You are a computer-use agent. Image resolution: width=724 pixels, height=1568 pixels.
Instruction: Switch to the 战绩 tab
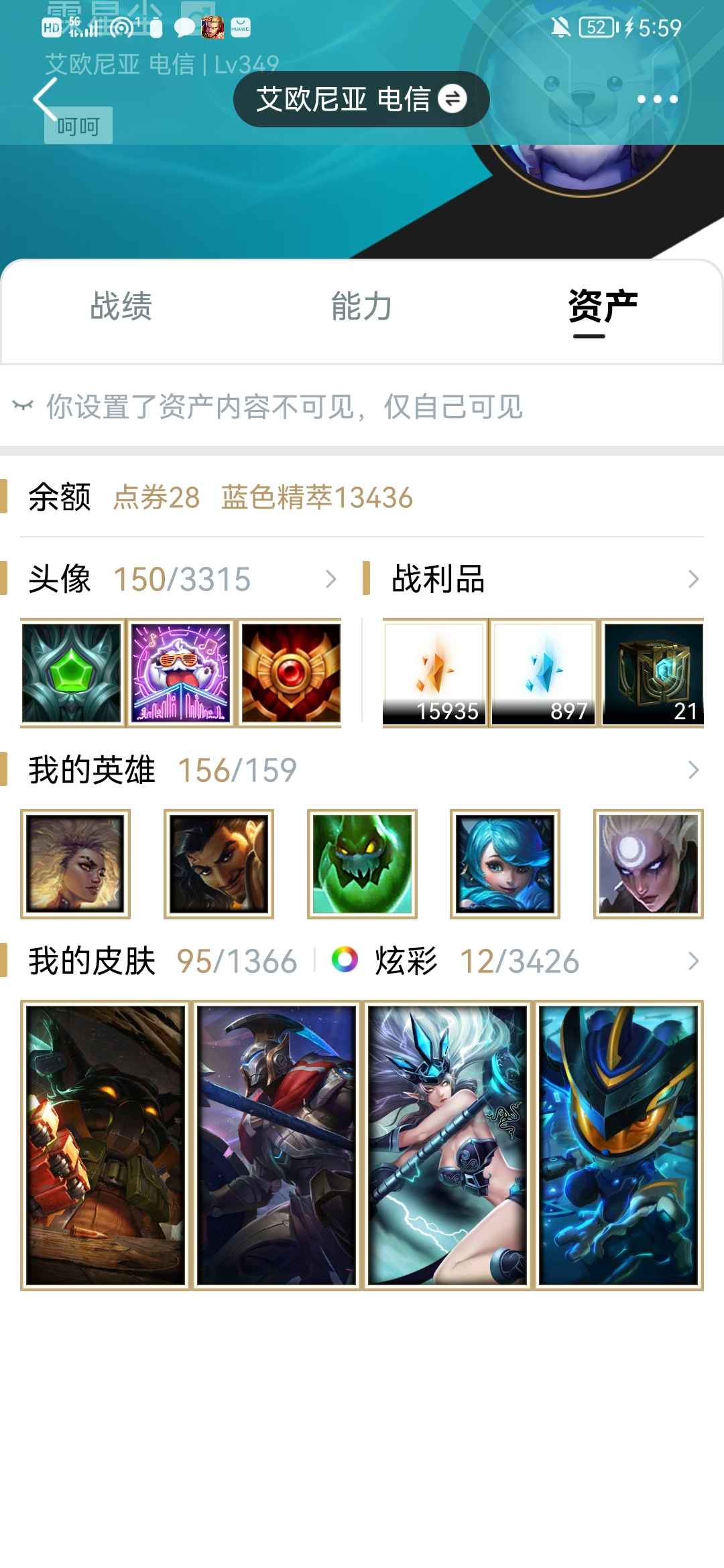[121, 306]
